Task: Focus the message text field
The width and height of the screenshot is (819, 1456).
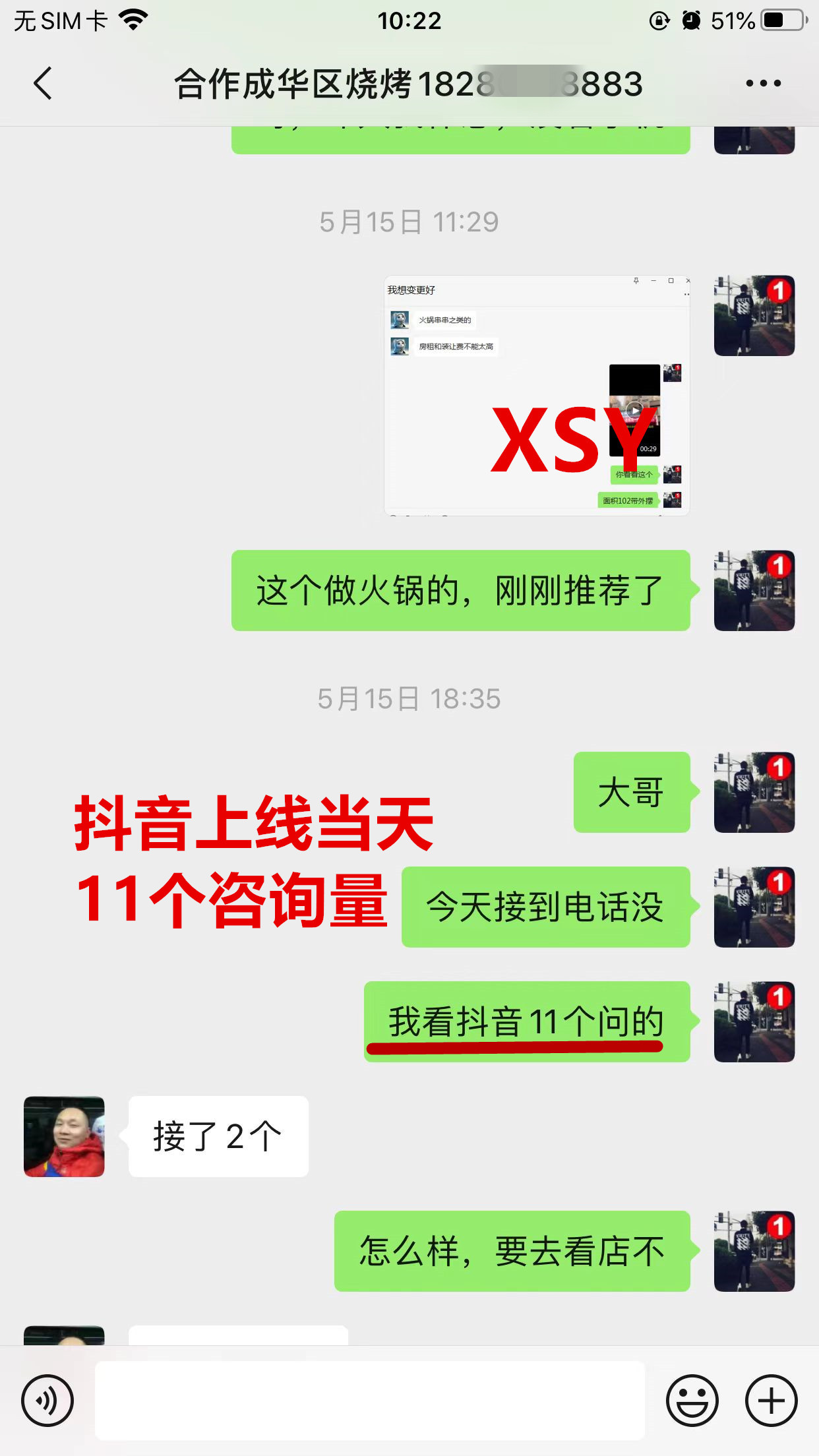Action: (x=369, y=1400)
